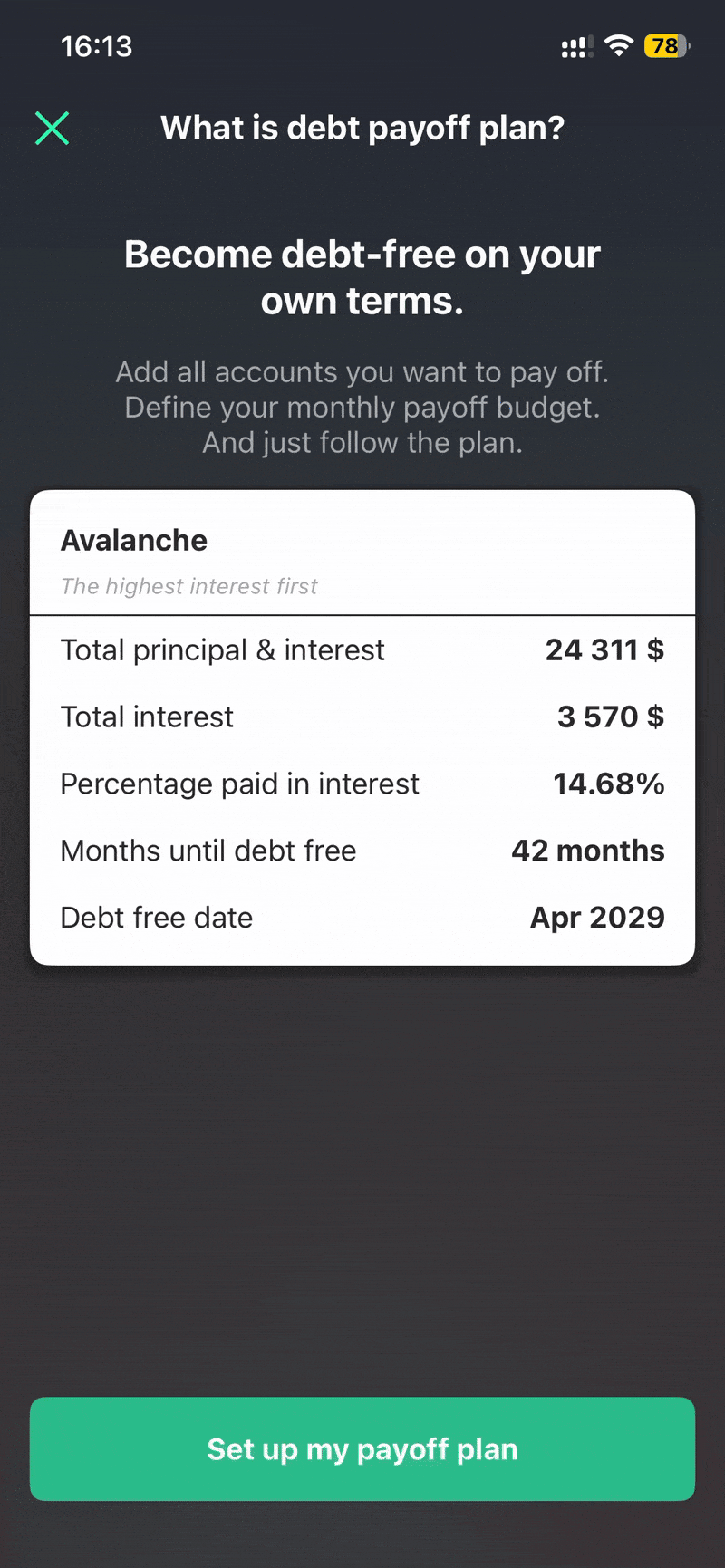Tap the battery indicator showing 78
Image resolution: width=725 pixels, height=1568 pixels.
coord(664,45)
